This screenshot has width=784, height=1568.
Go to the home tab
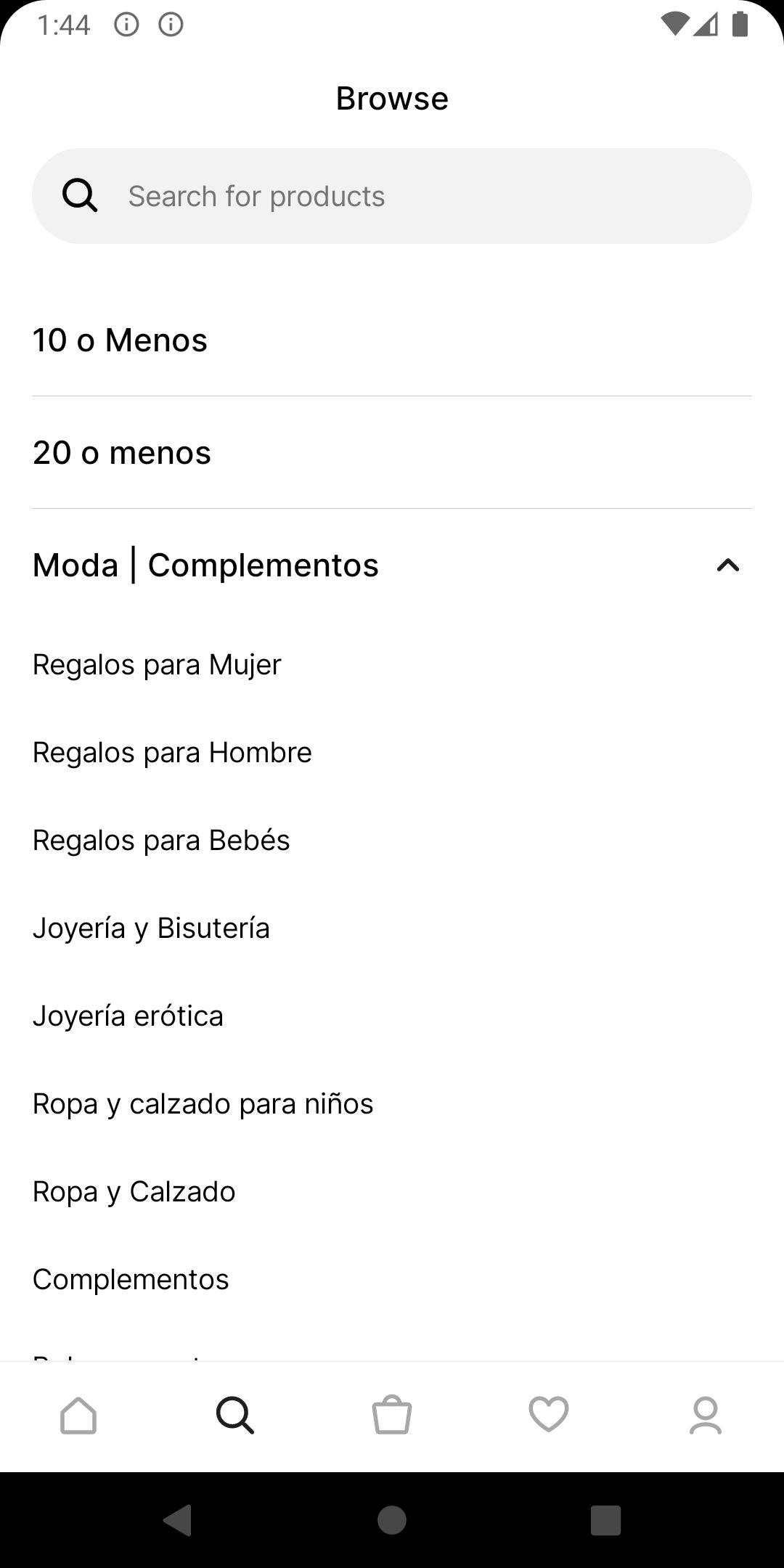click(78, 1416)
